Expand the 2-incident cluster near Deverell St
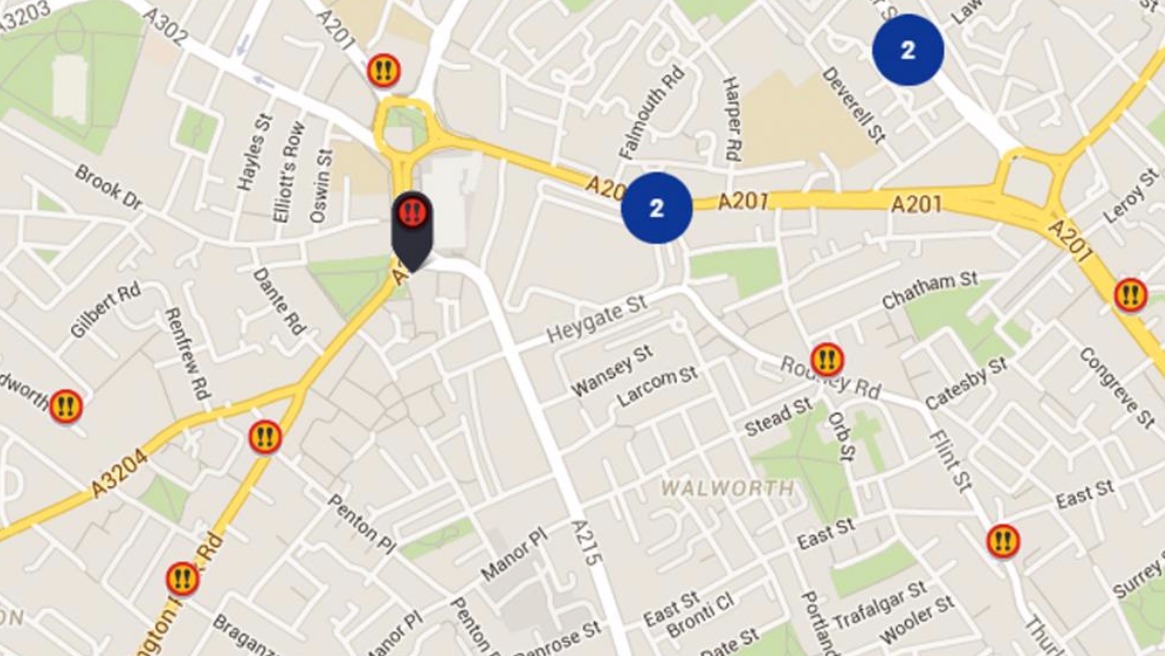The image size is (1165, 656). (907, 50)
